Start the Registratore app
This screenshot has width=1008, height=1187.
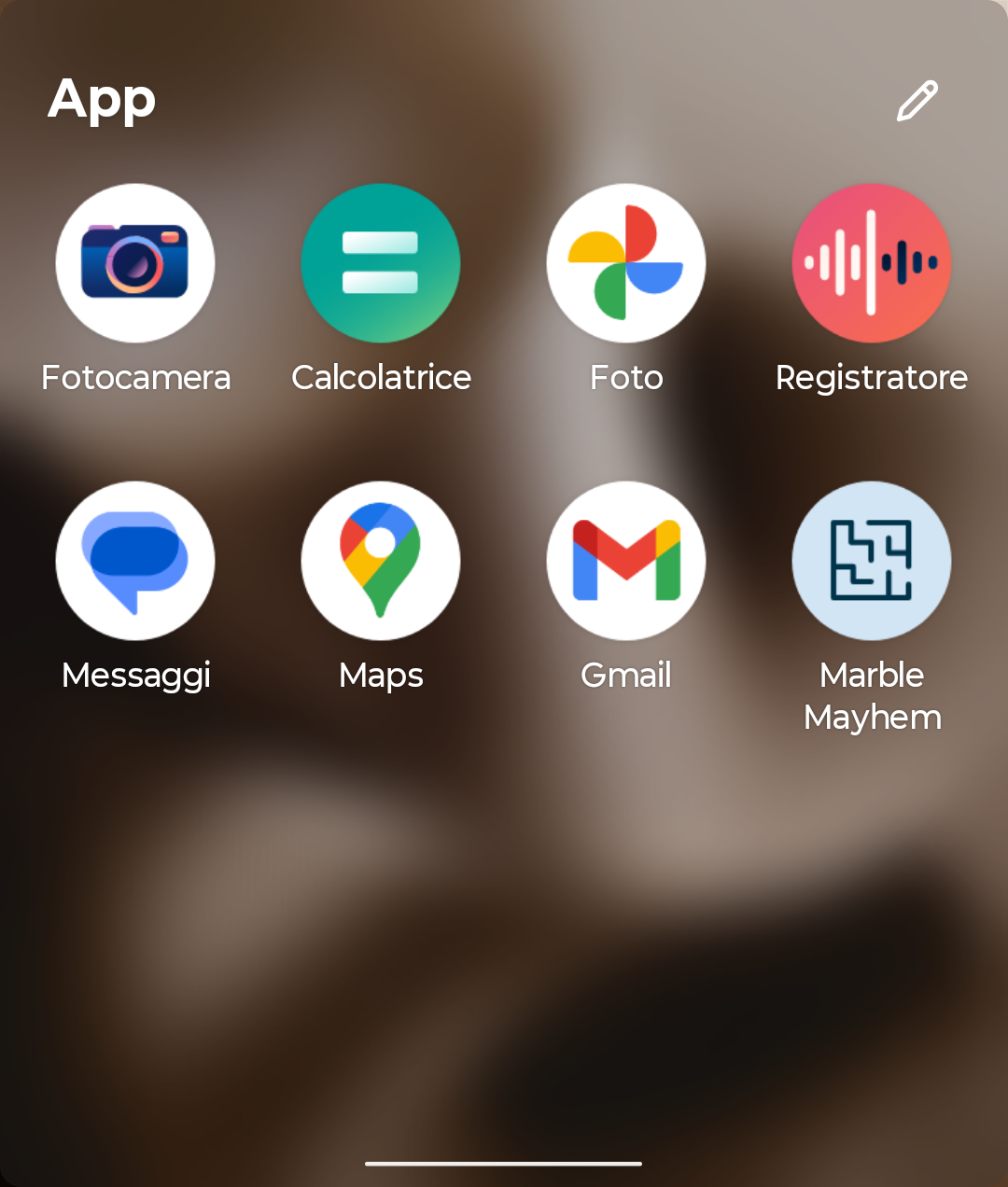point(872,263)
